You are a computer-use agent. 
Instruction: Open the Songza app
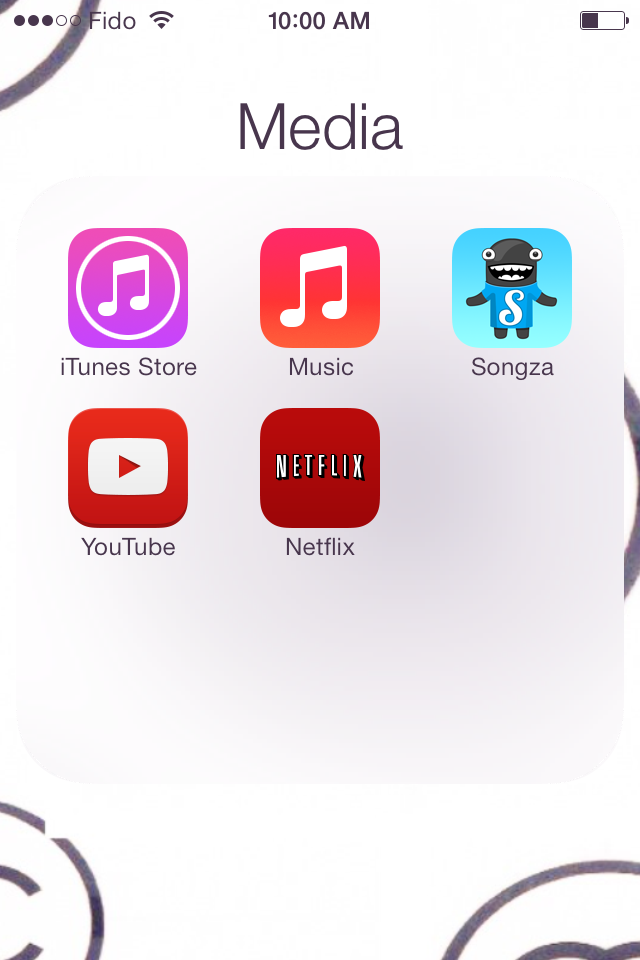pos(512,288)
